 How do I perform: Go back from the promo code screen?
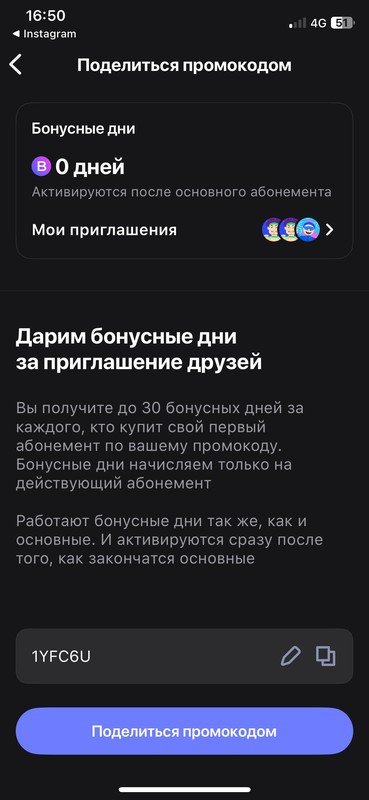(16, 65)
